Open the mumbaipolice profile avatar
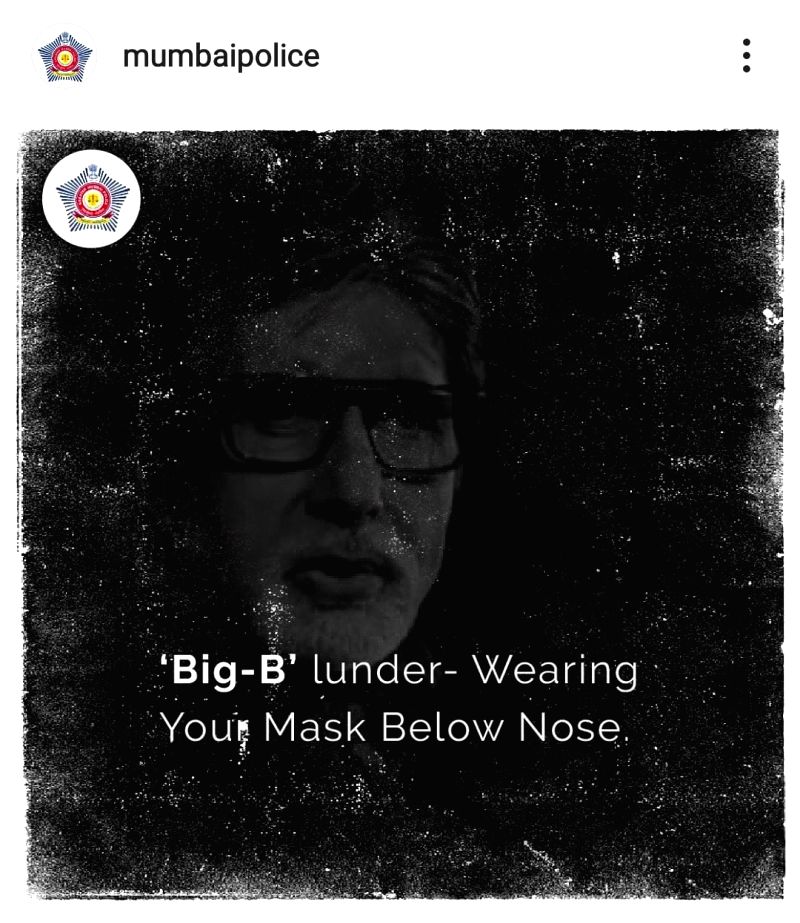 point(65,56)
